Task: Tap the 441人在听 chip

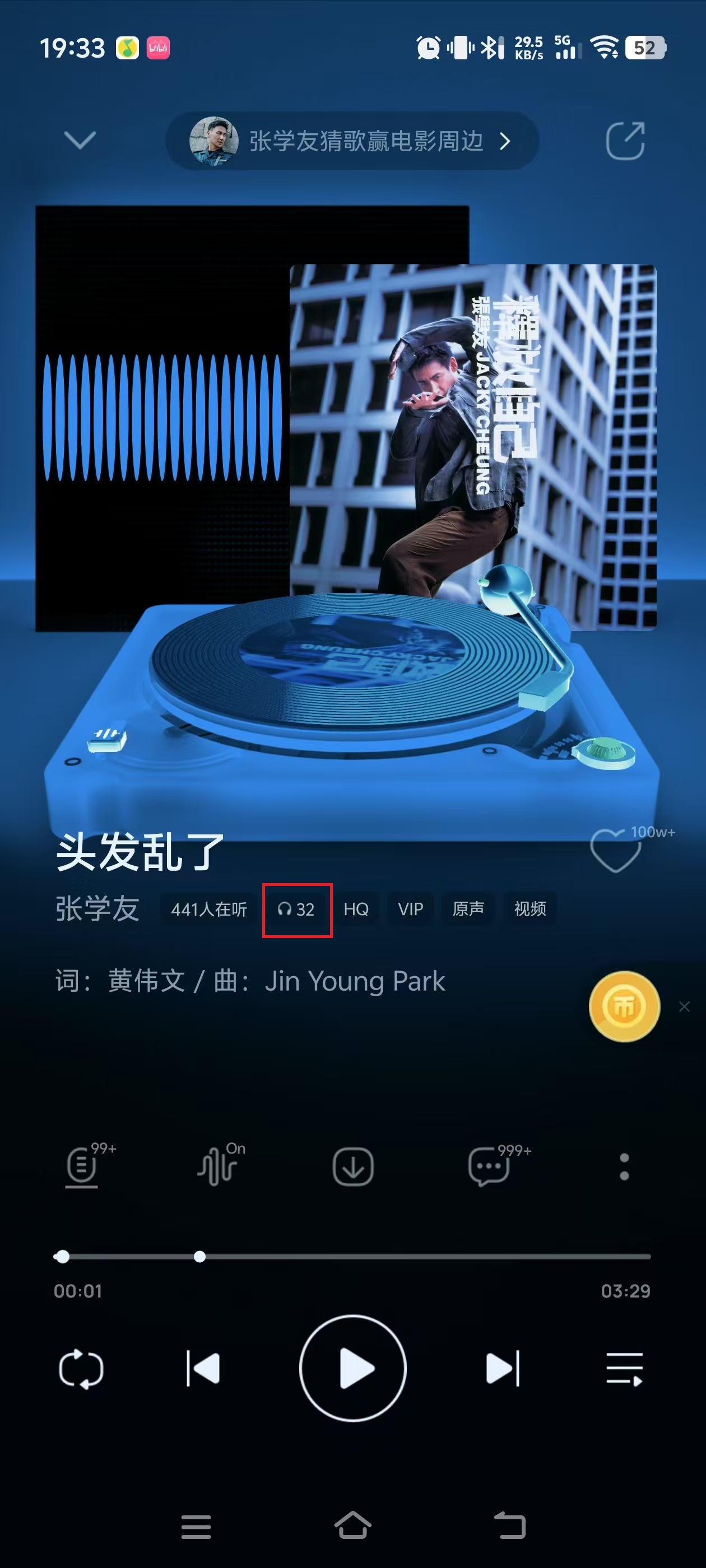Action: point(208,909)
